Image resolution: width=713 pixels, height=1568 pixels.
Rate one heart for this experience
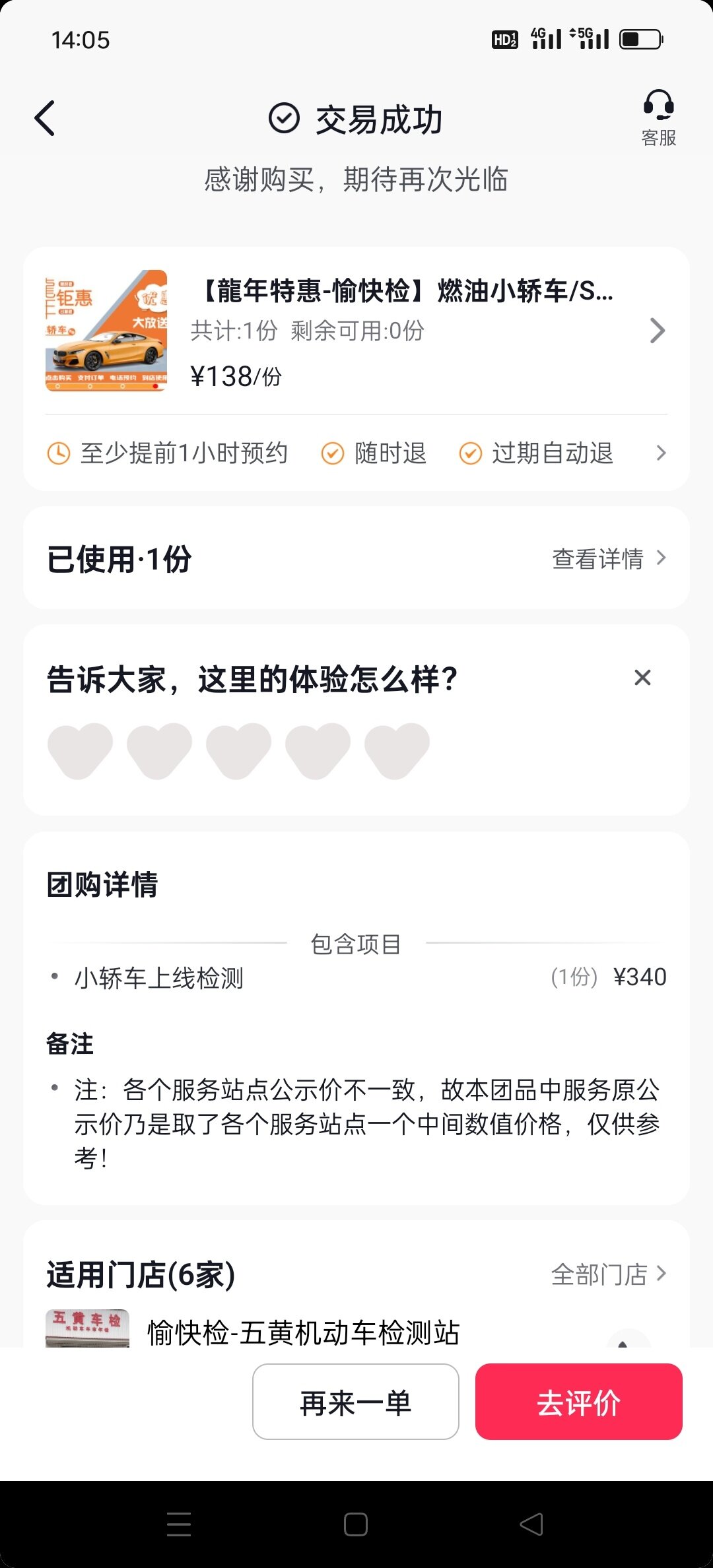point(80,750)
